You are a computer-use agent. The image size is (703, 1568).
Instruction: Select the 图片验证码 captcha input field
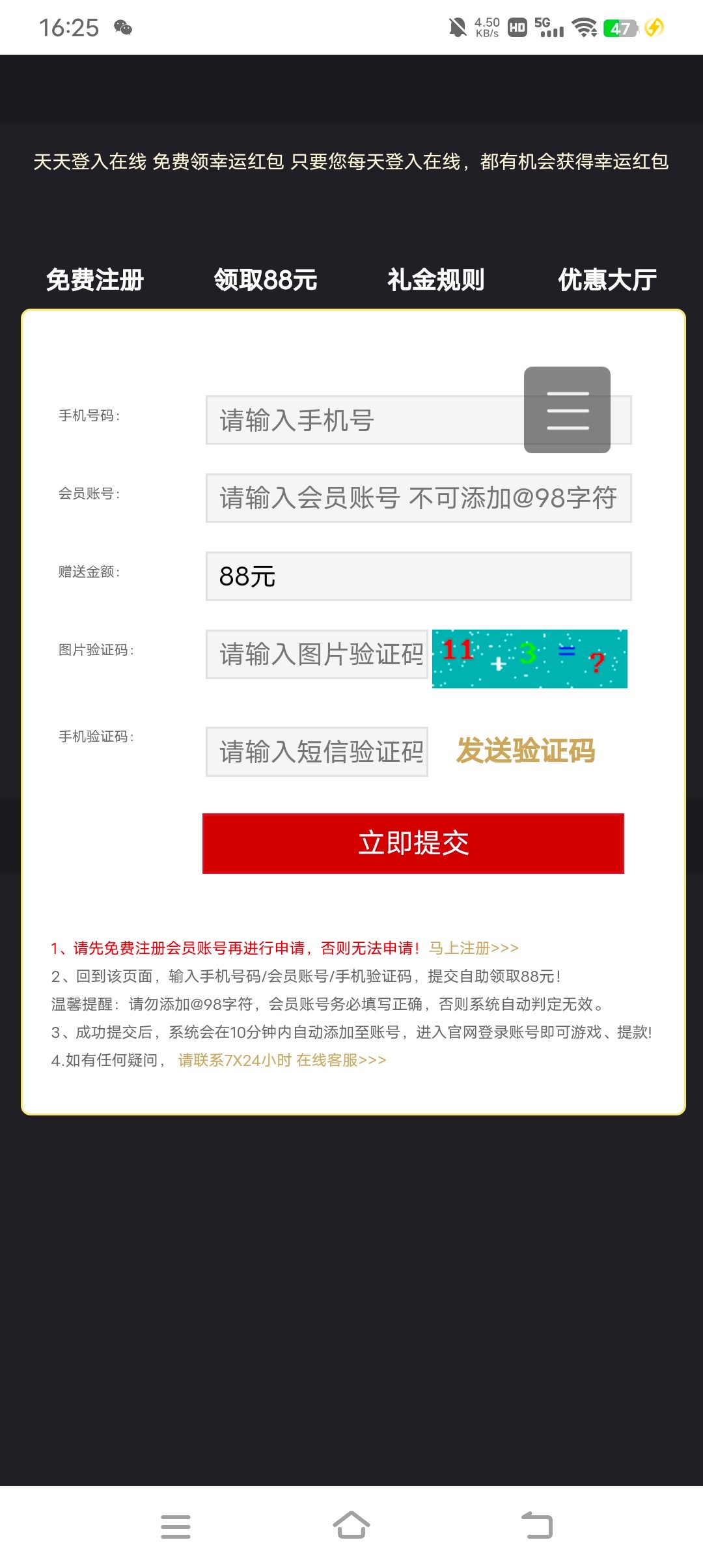coord(317,654)
